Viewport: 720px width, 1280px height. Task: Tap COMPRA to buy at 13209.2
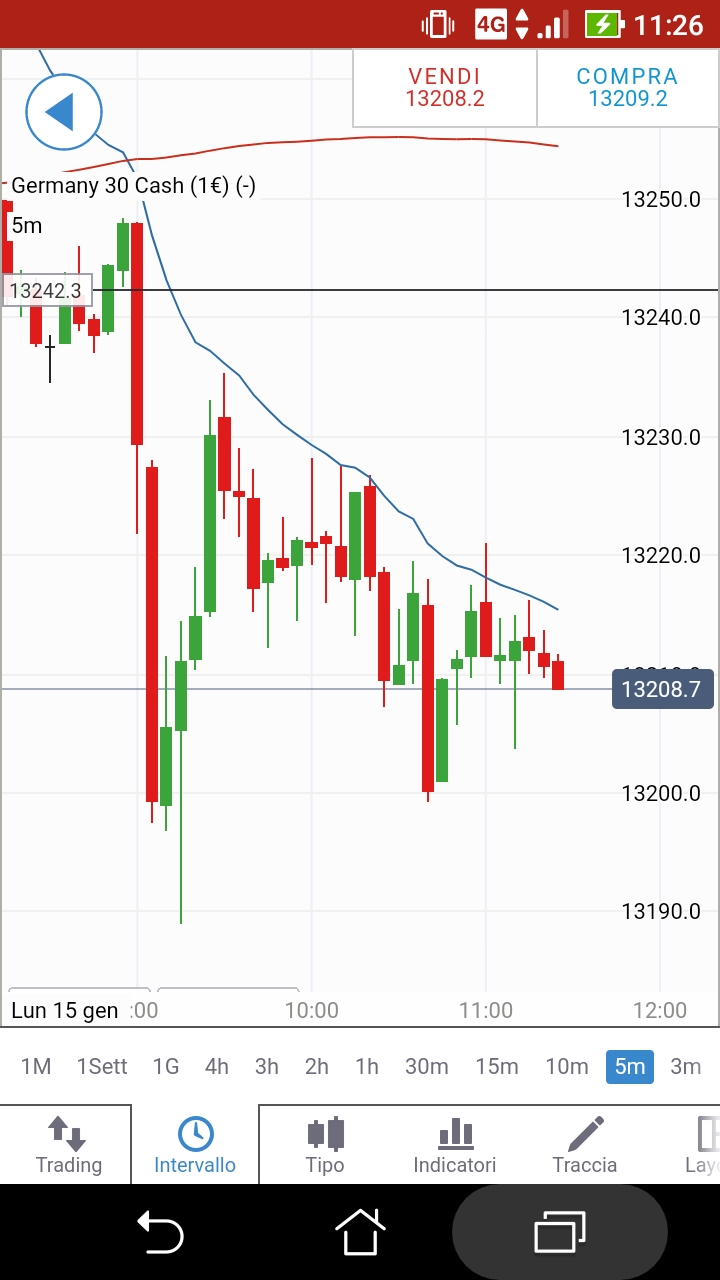click(x=627, y=87)
